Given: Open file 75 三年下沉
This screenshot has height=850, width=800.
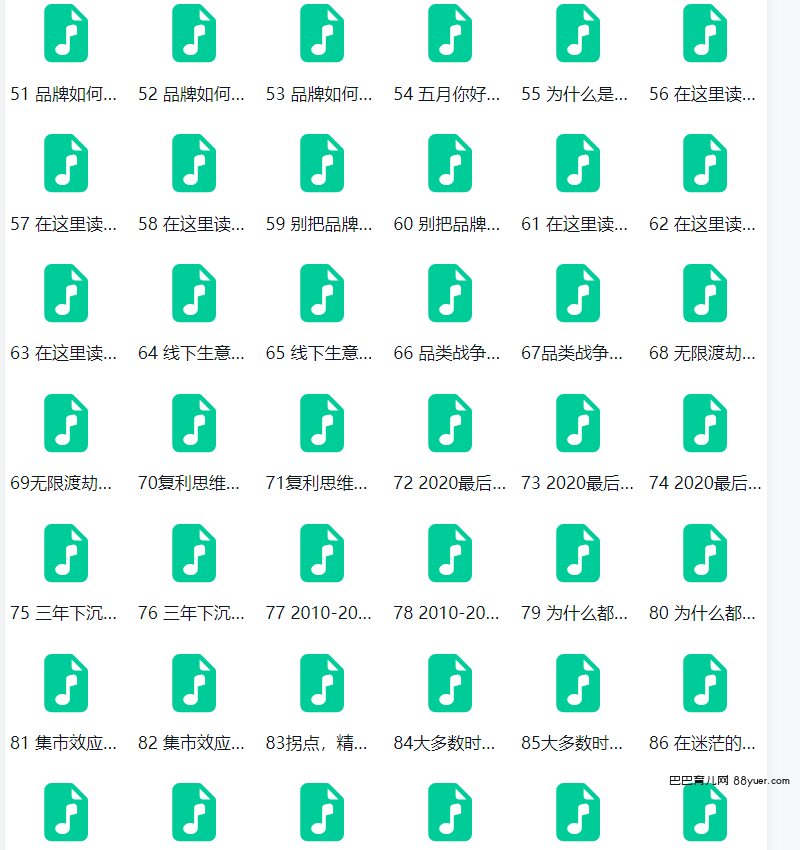Looking at the screenshot, I should pos(65,553).
